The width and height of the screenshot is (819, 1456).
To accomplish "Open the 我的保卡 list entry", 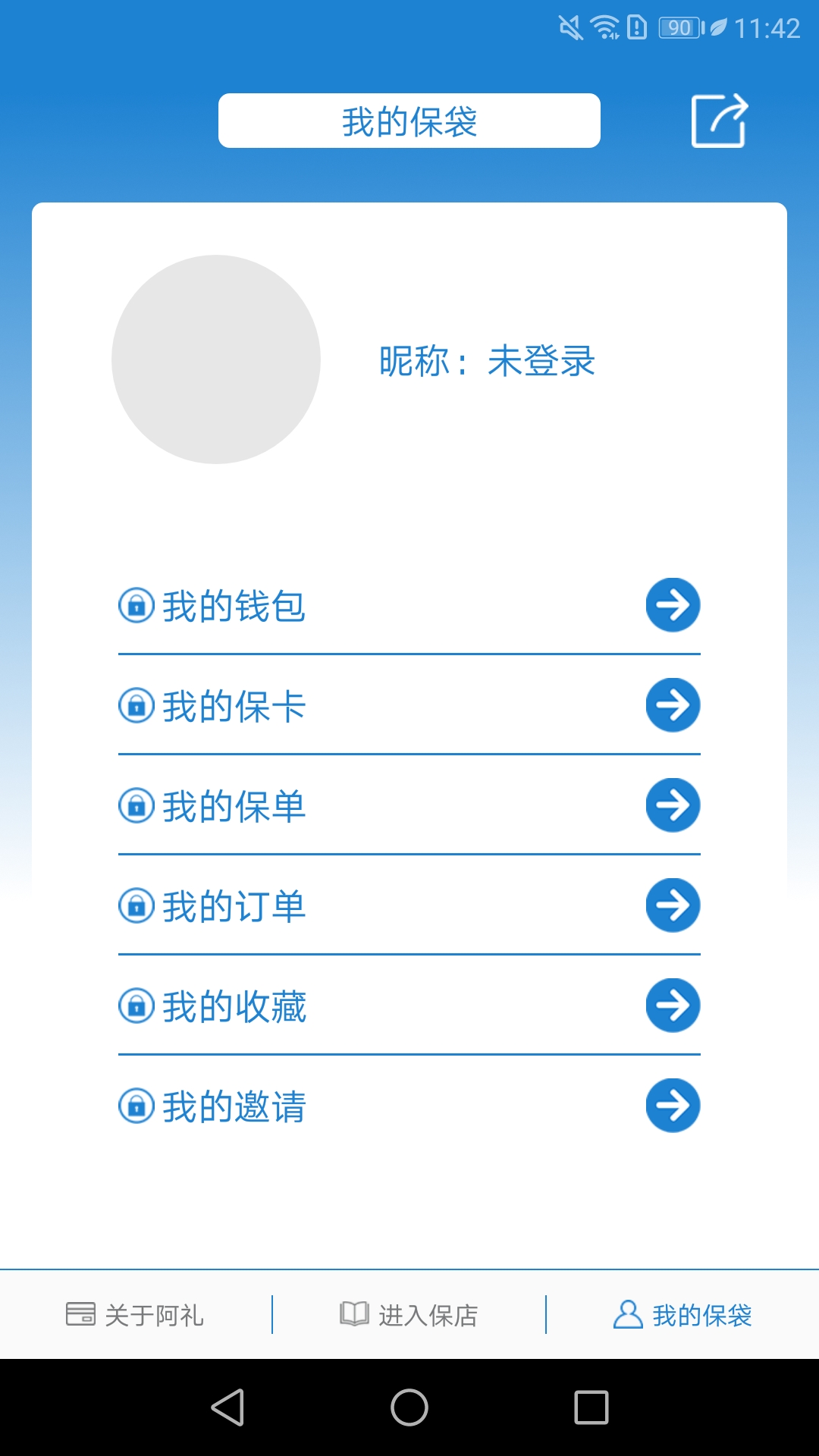I will coord(234,704).
